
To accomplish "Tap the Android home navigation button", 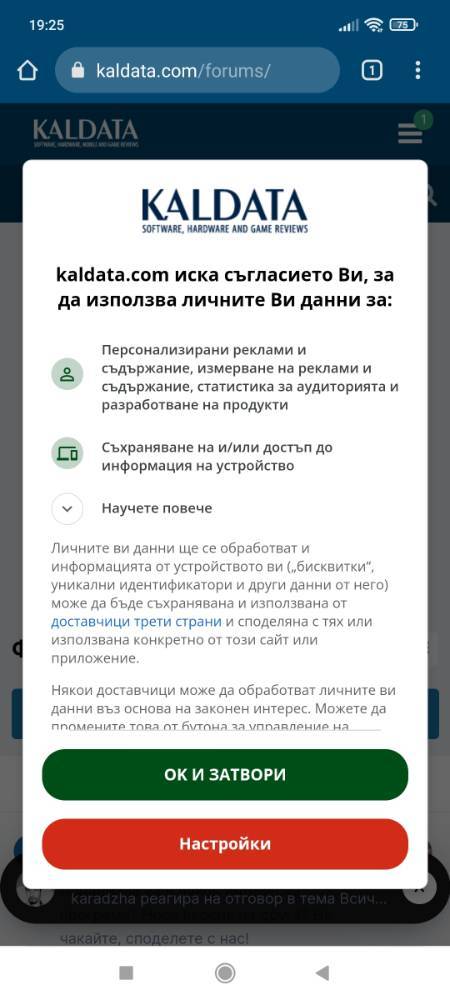I will tap(225, 973).
